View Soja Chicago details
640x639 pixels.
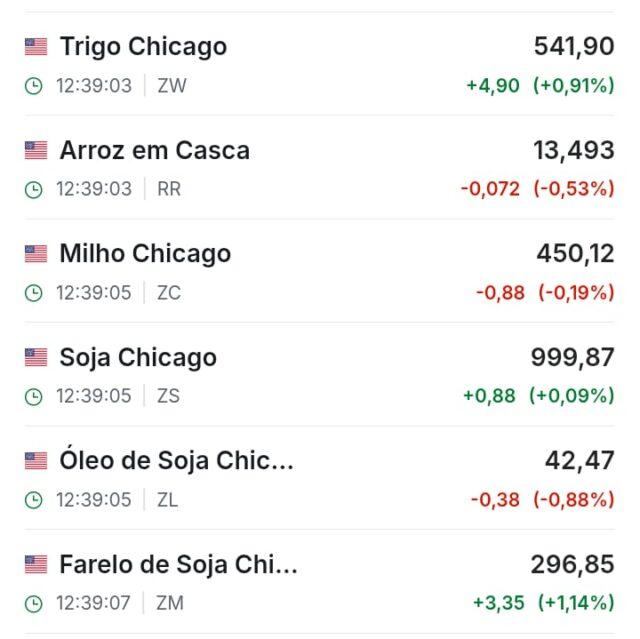point(320,375)
